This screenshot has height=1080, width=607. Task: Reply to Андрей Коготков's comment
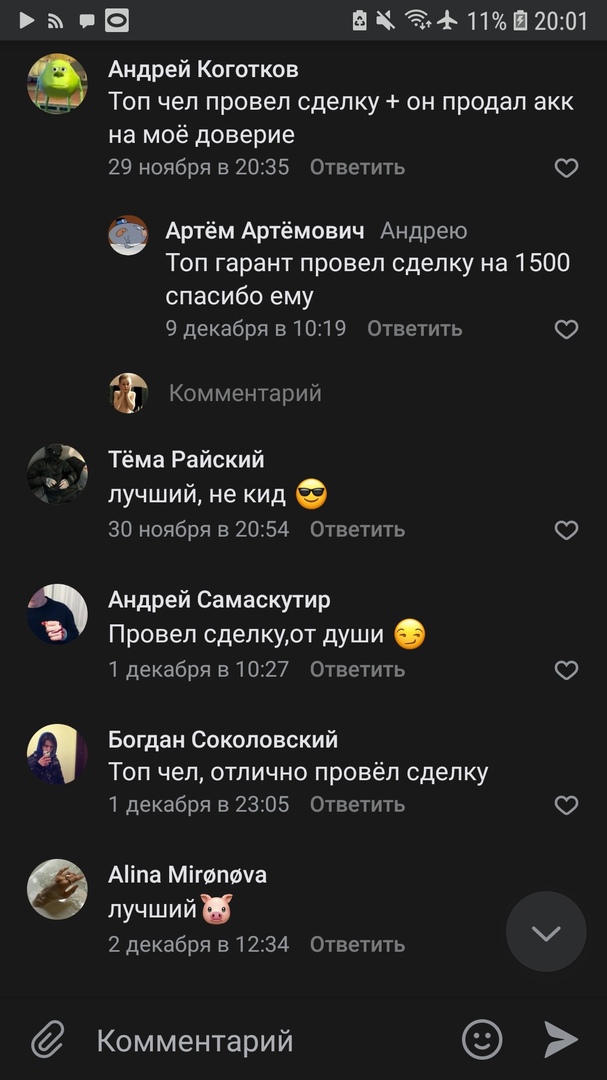(x=357, y=167)
